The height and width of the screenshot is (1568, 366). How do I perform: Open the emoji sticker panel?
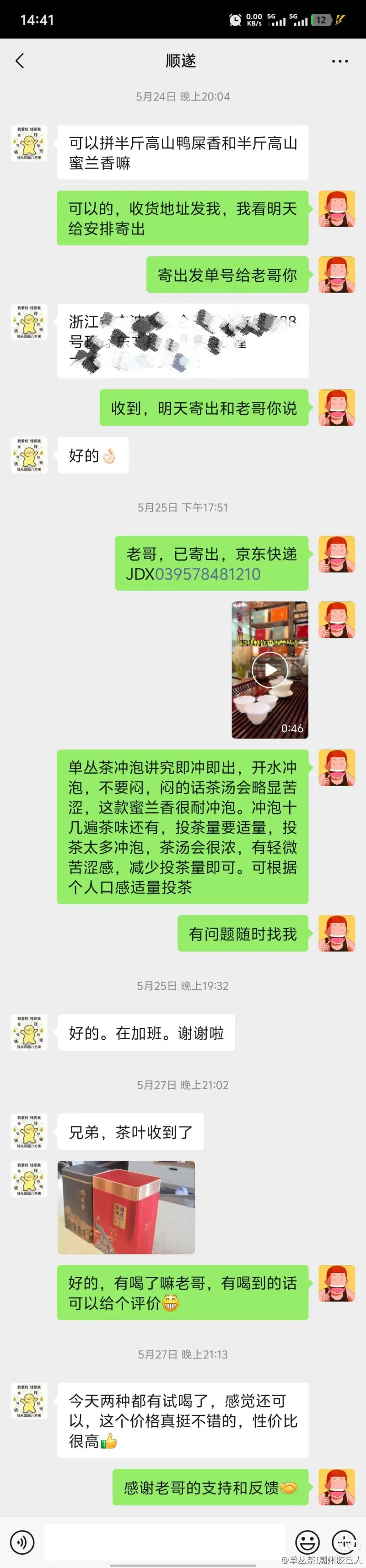307,1541
